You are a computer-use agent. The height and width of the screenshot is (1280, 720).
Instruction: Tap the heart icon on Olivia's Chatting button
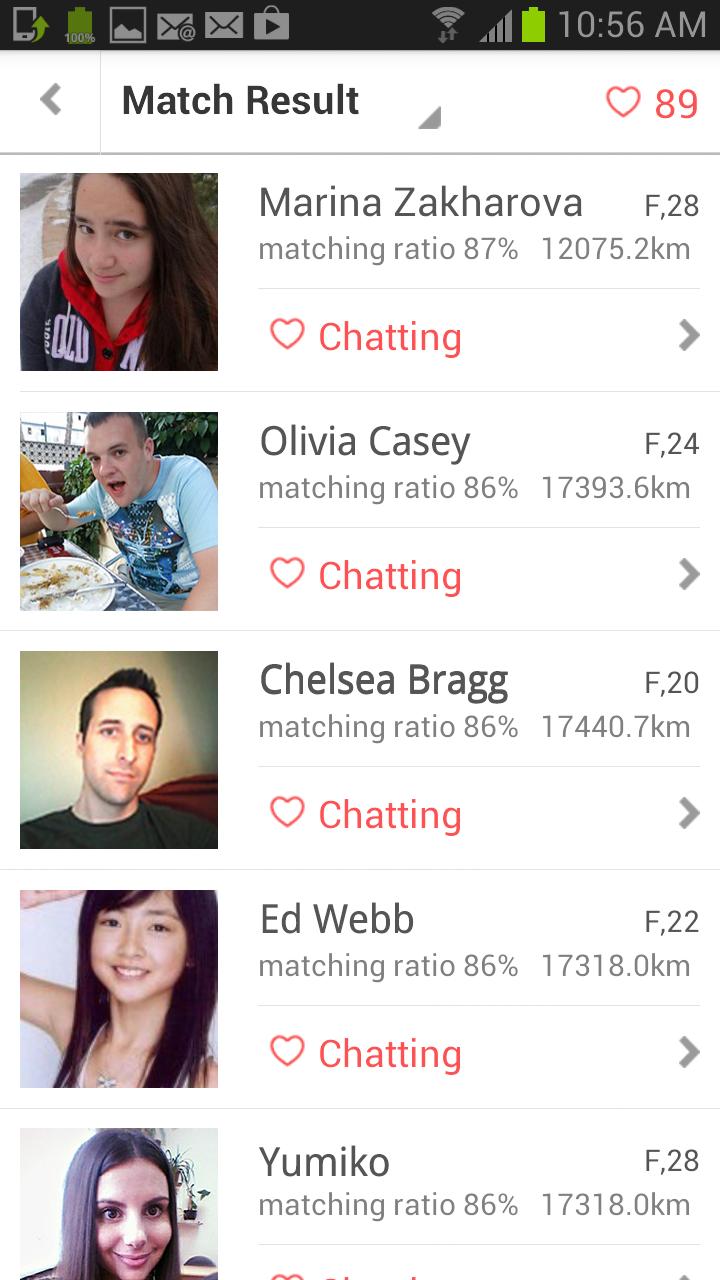(287, 573)
